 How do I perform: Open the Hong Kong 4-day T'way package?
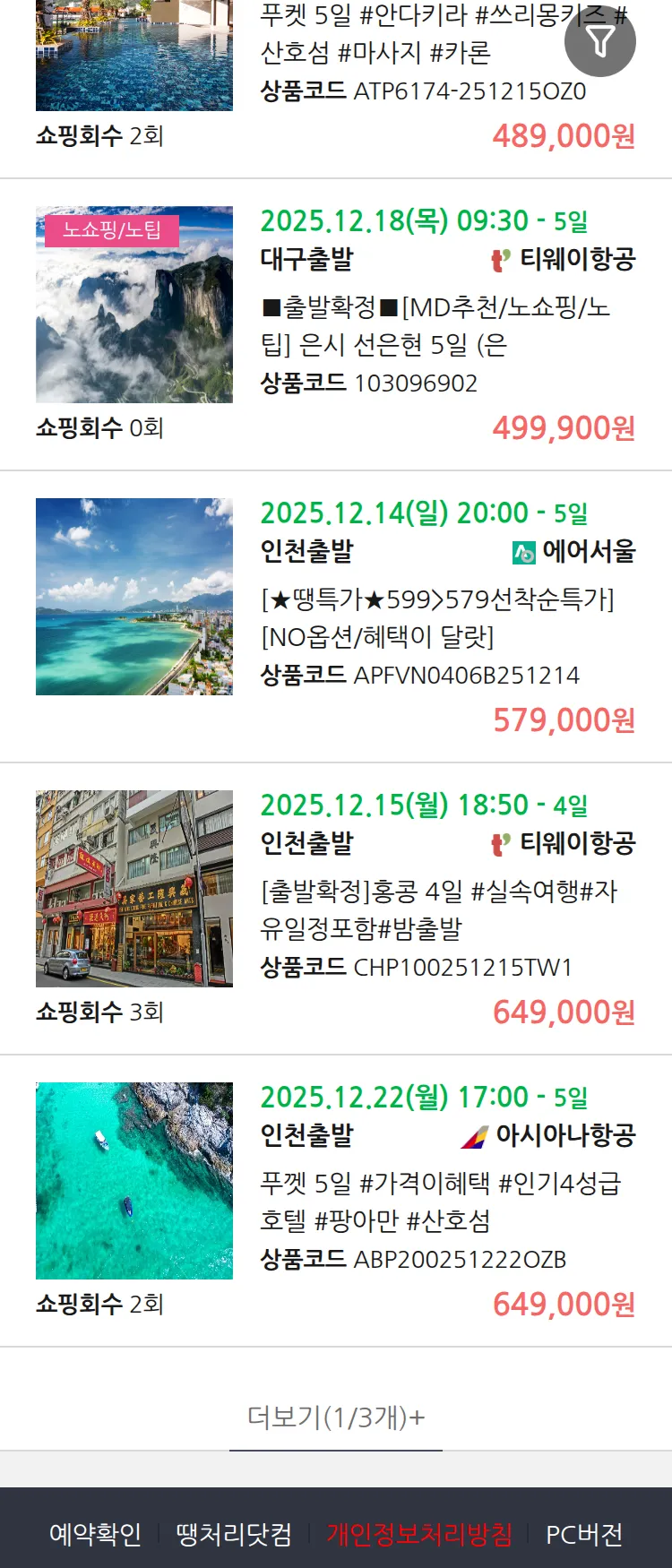click(438, 909)
